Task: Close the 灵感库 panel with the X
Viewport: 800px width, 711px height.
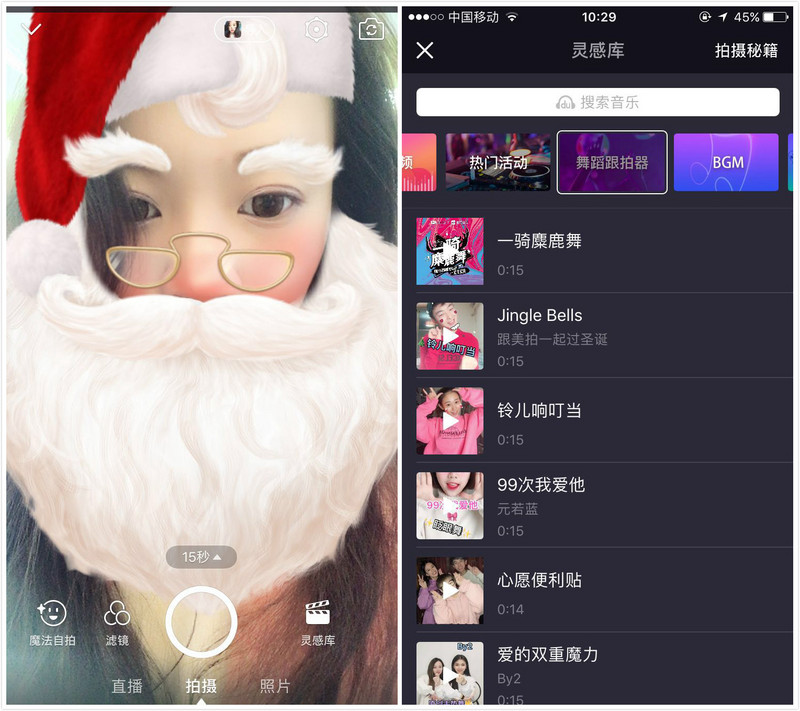Action: 425,50
